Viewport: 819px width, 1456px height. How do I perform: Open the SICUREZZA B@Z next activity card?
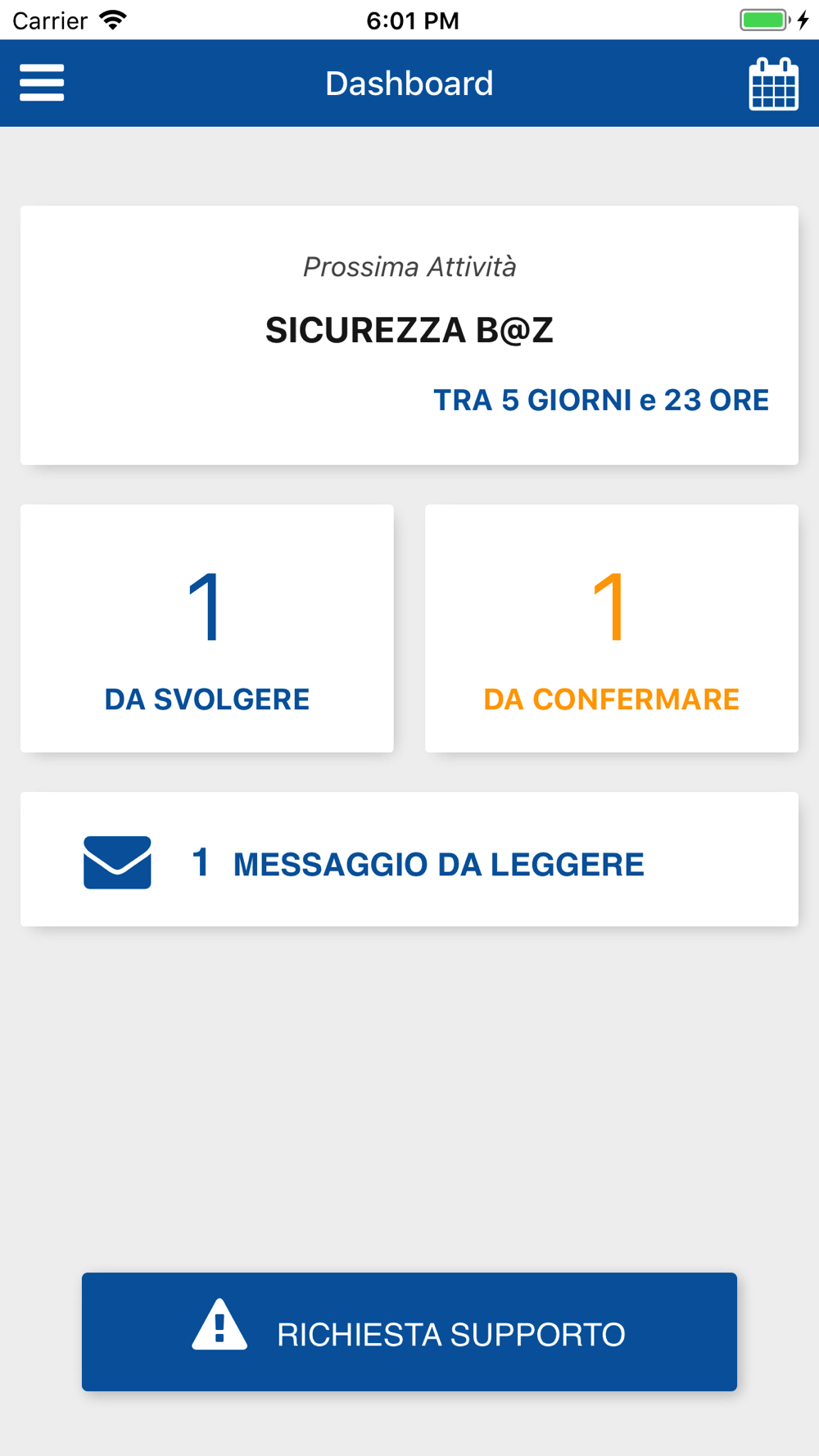click(409, 335)
